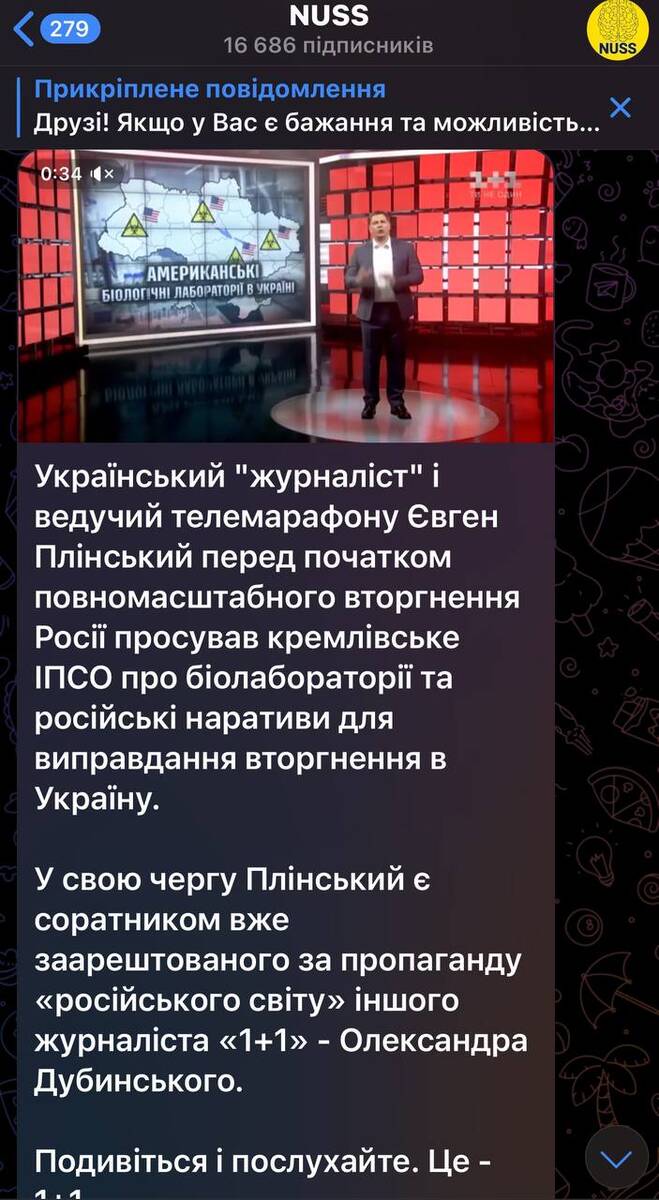
Task: Go back to the chat list
Action: [56, 28]
